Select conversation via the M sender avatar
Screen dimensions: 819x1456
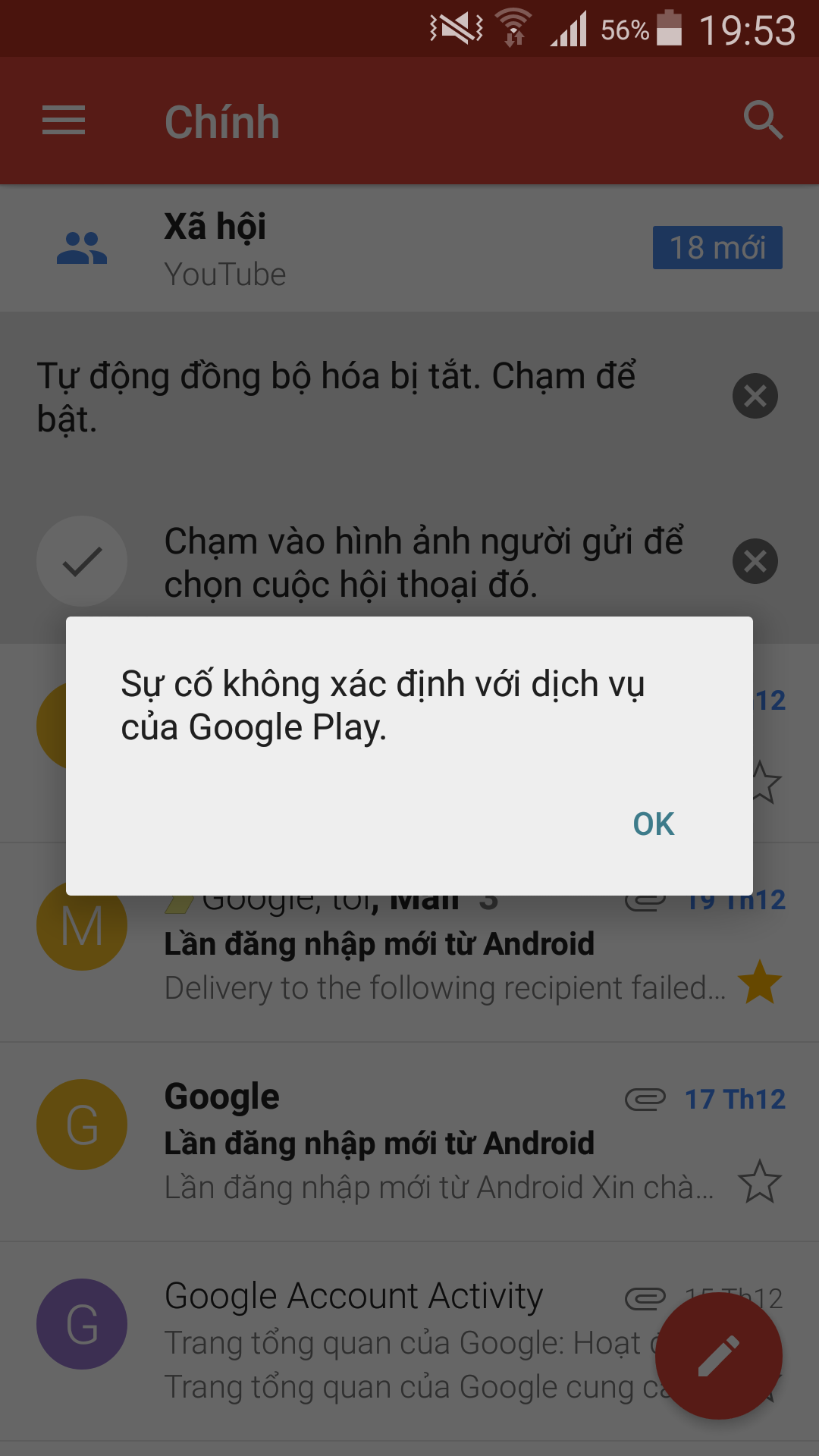tap(82, 925)
